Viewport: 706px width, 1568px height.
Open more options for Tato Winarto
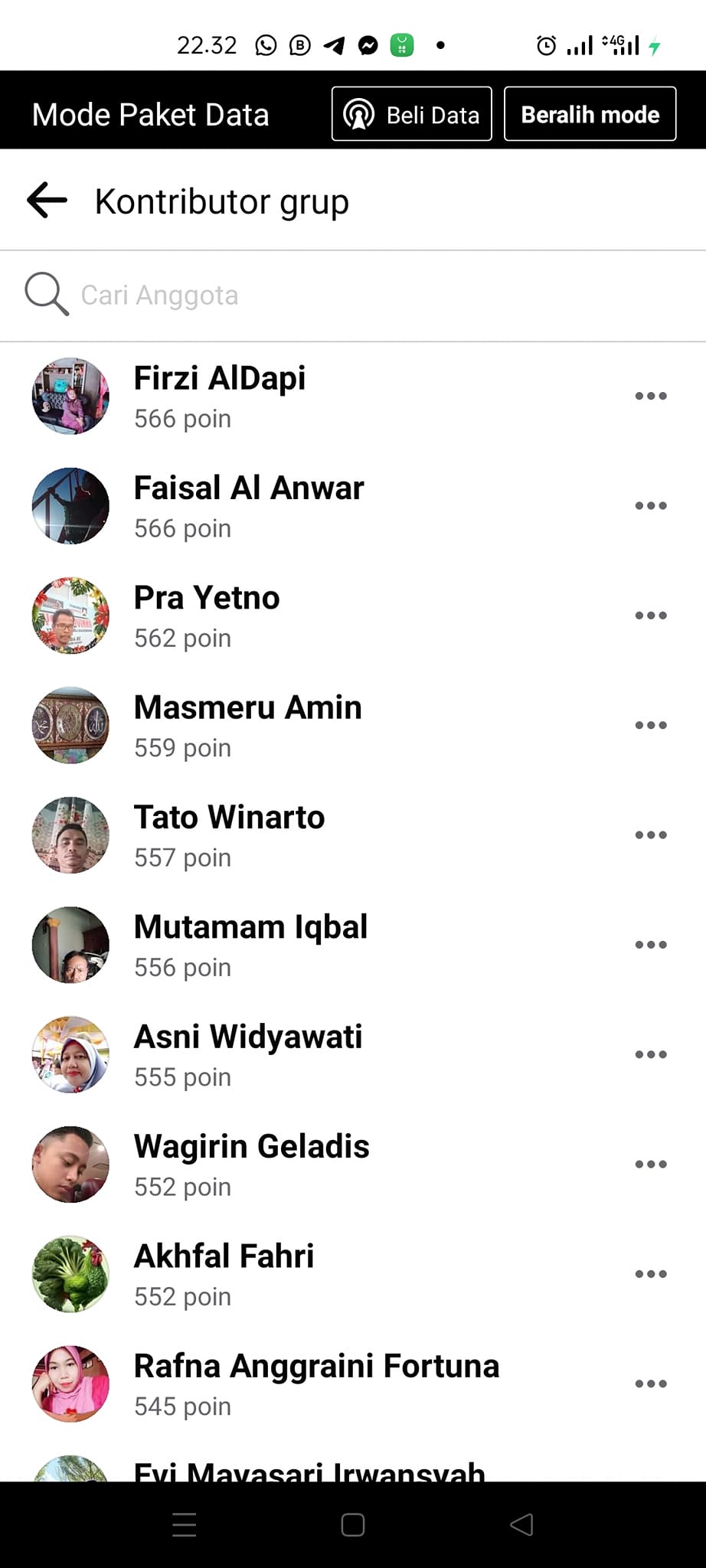point(651,835)
